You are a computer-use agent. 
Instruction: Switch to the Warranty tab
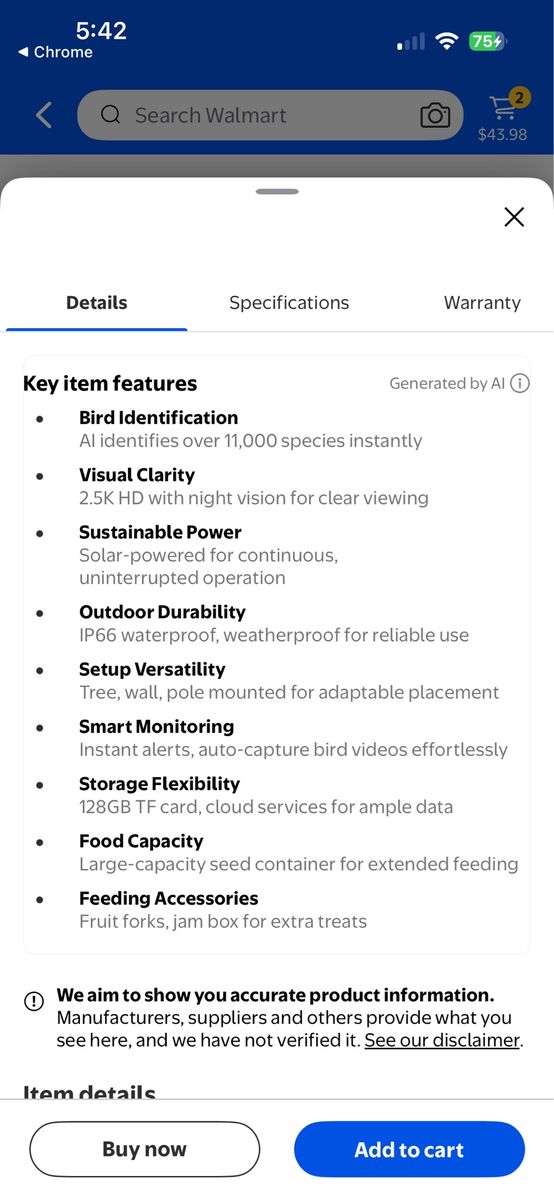pos(482,302)
